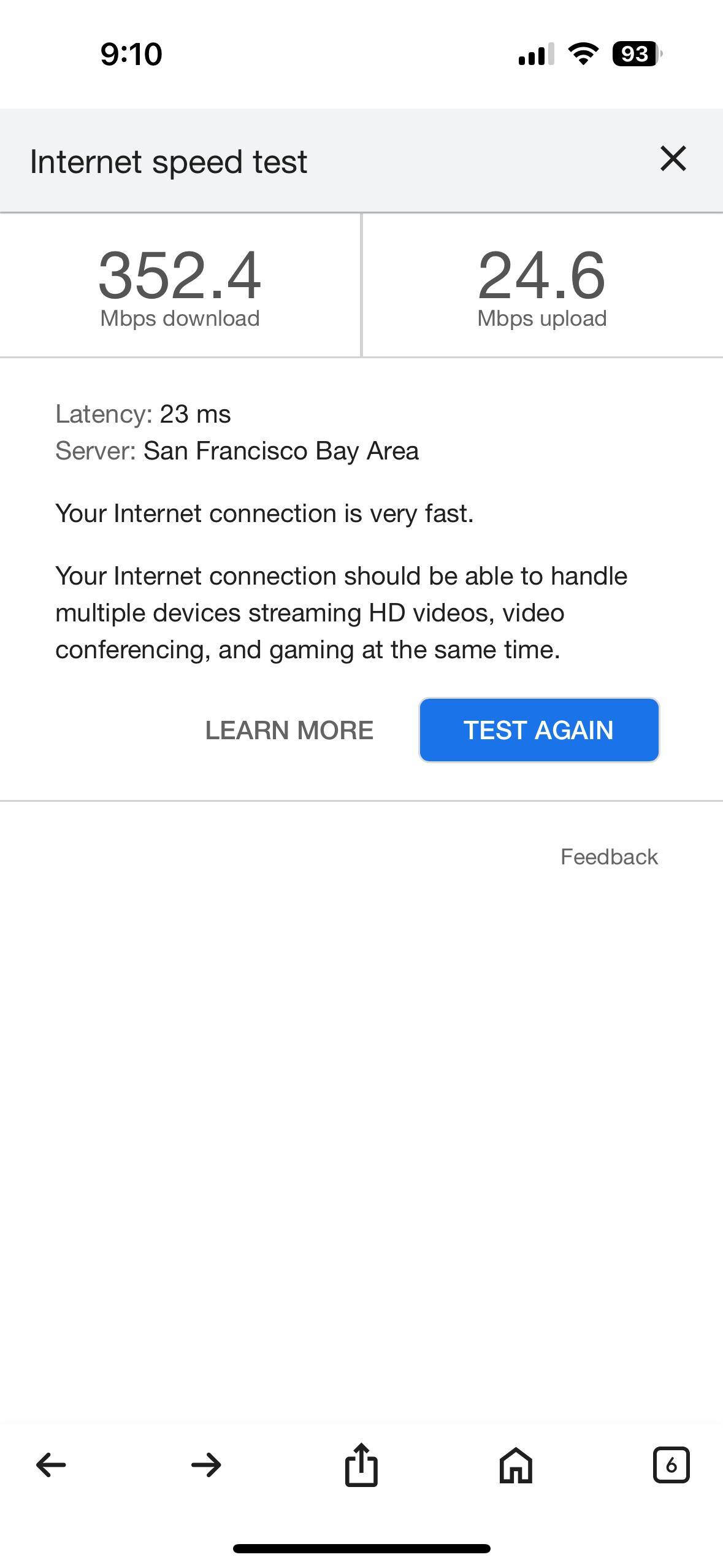This screenshot has height=1568, width=723.
Task: Tap the home icon in browser bar
Action: pos(516,1466)
